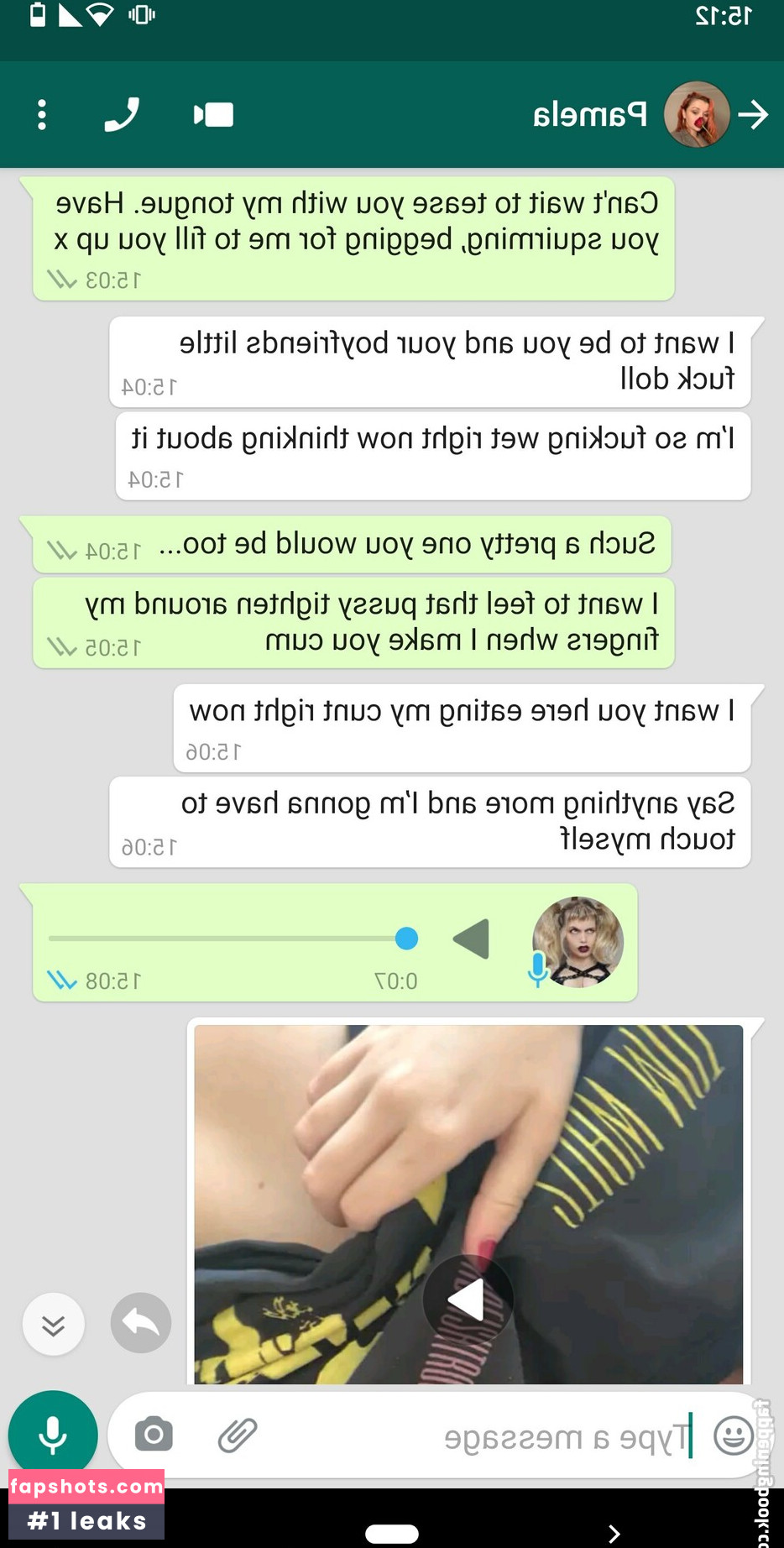Open Pamela's contact info from the header
This screenshot has width=784, height=1548.
(x=590, y=115)
